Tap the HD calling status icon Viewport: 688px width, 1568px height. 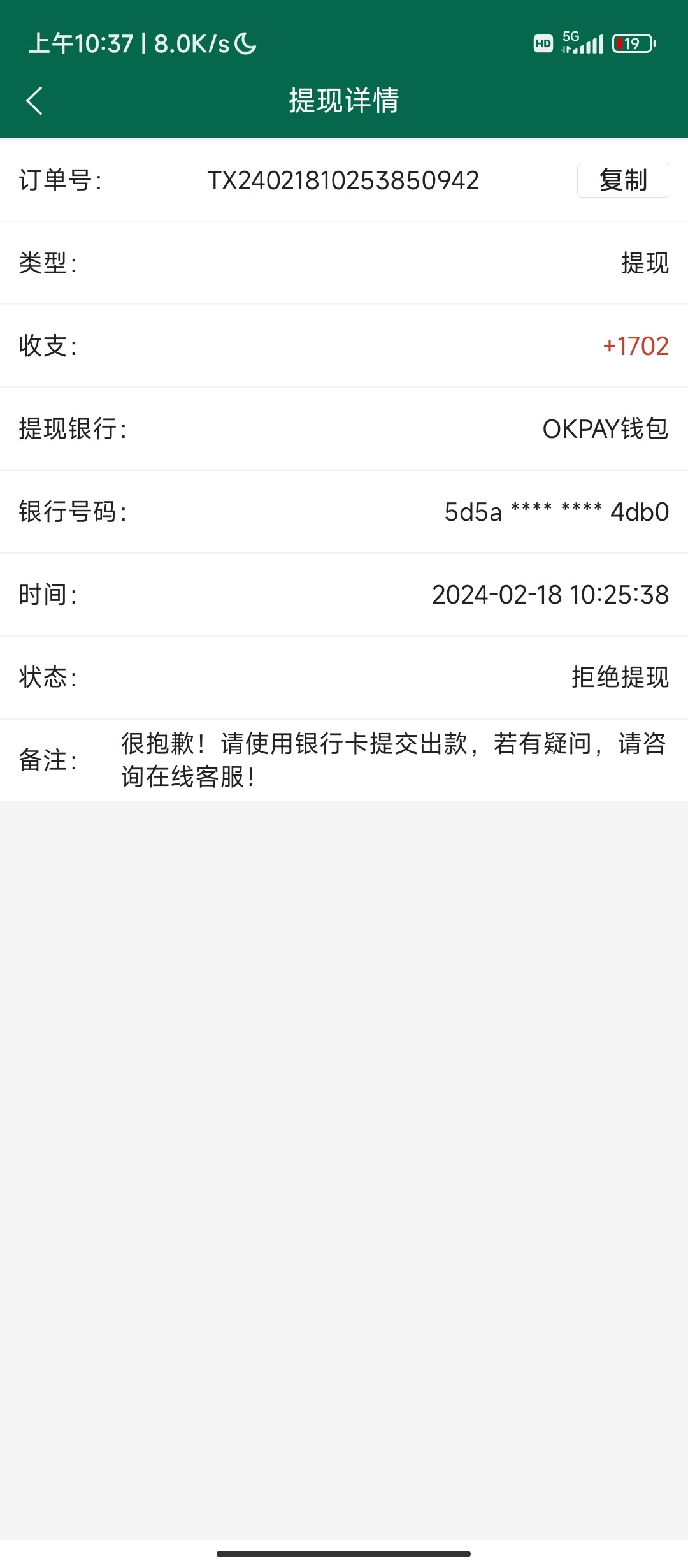[542, 43]
